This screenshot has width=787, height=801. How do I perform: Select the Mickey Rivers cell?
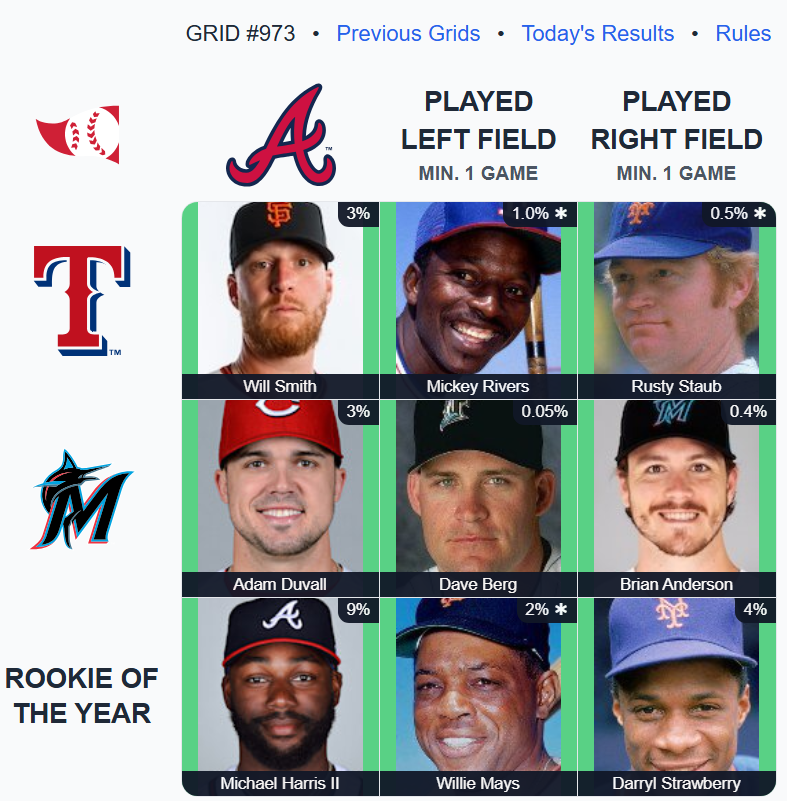coord(478,300)
